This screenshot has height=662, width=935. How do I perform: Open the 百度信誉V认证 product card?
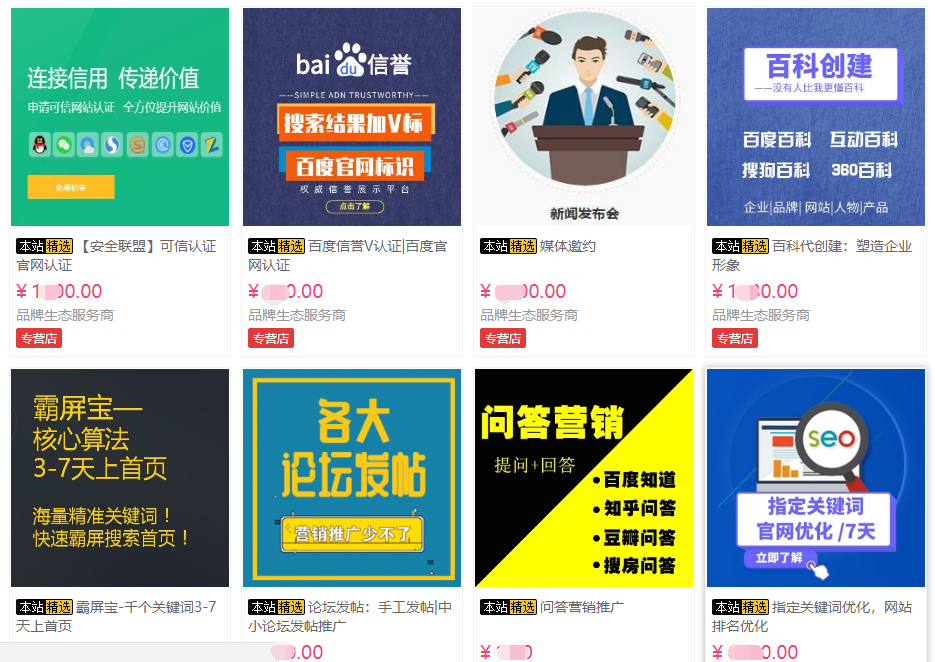(351, 117)
